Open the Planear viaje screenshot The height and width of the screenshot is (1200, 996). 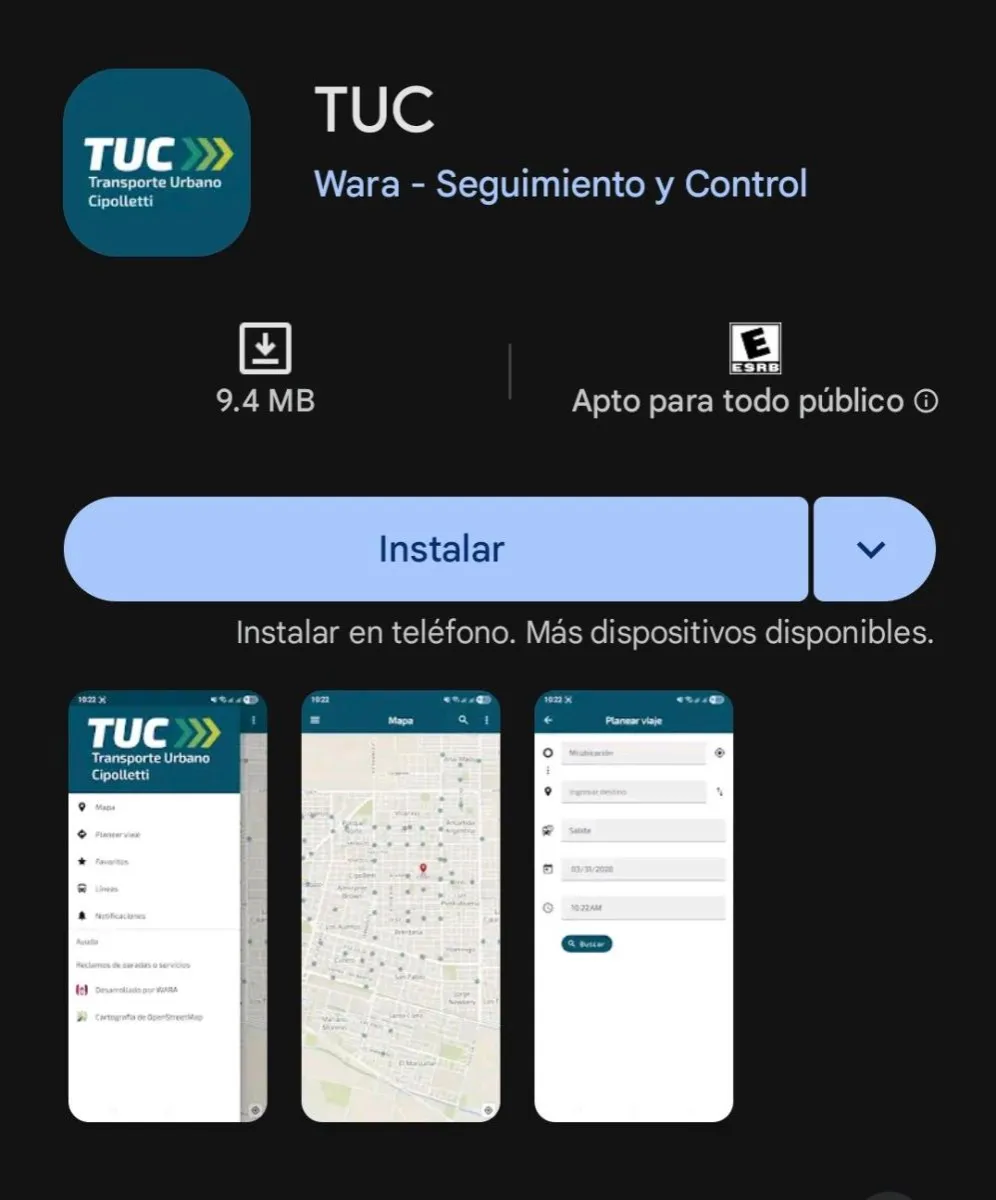point(633,905)
